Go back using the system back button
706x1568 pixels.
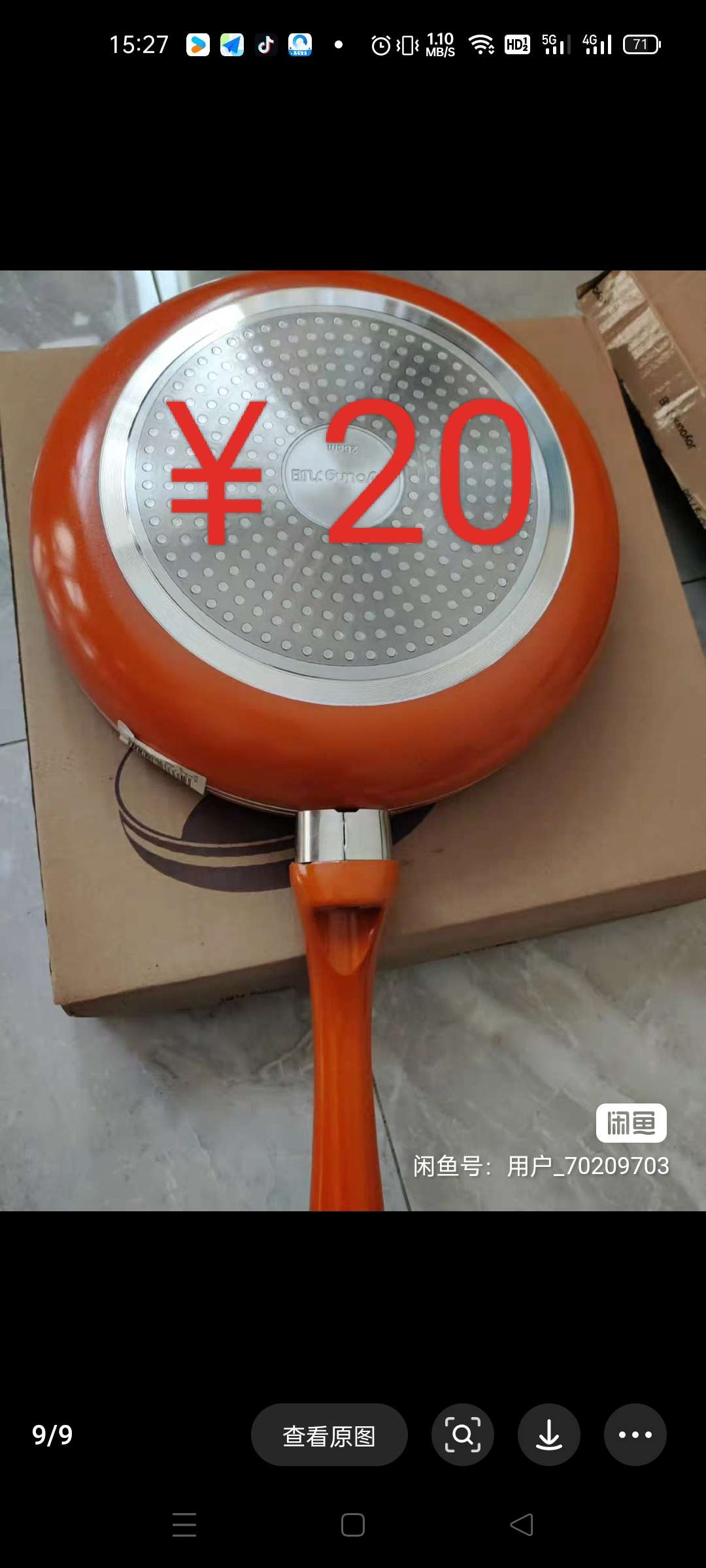click(x=522, y=1525)
